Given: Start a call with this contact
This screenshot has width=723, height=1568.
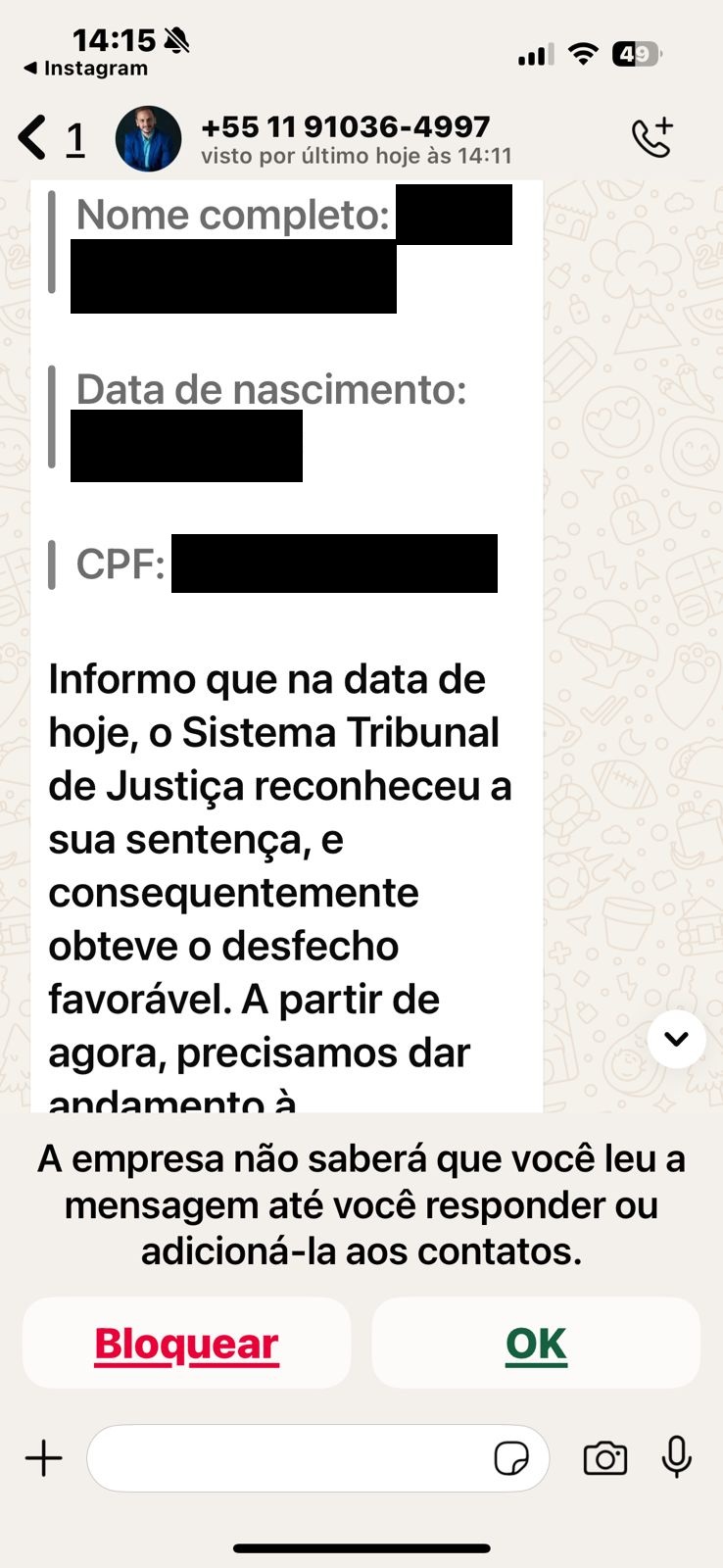Looking at the screenshot, I should coord(652,138).
